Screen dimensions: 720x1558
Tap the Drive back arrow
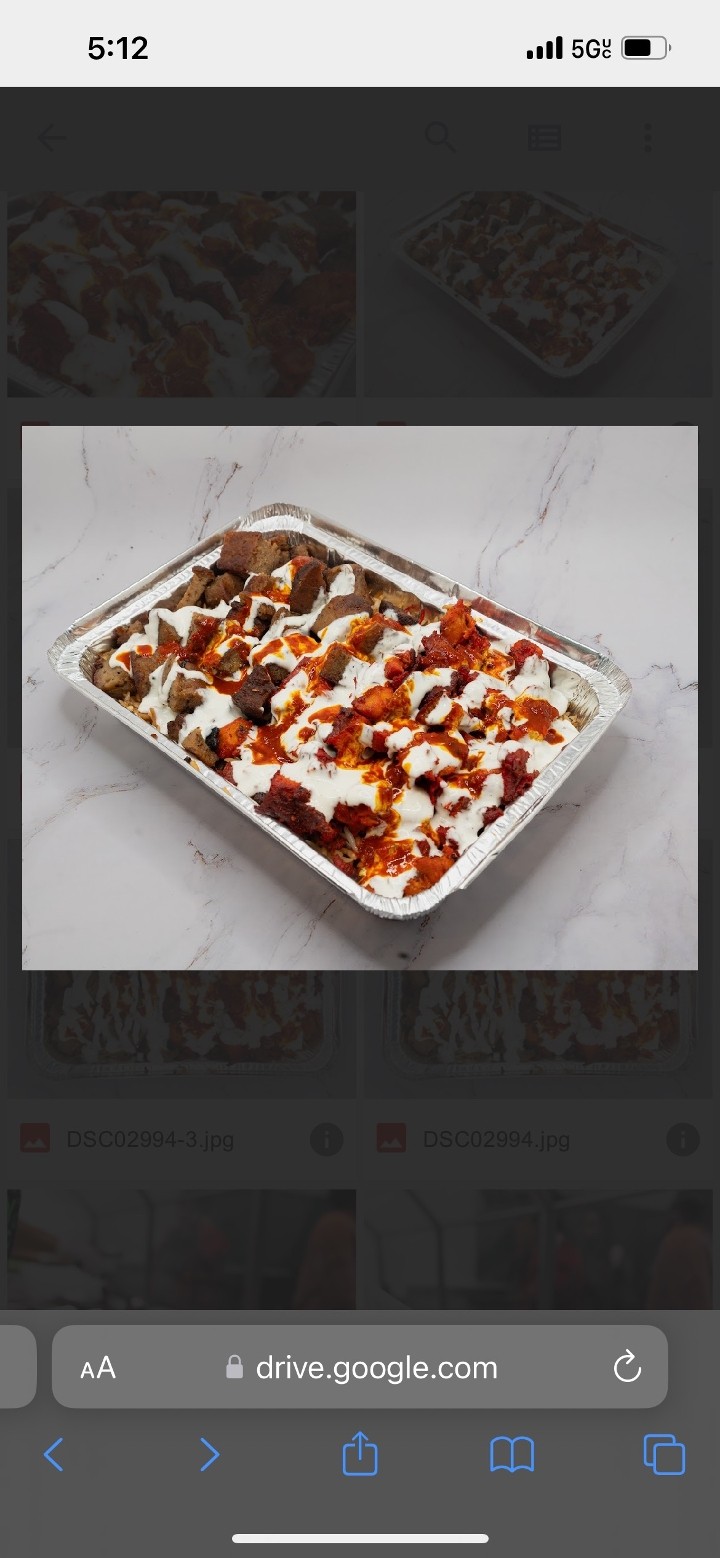52,138
